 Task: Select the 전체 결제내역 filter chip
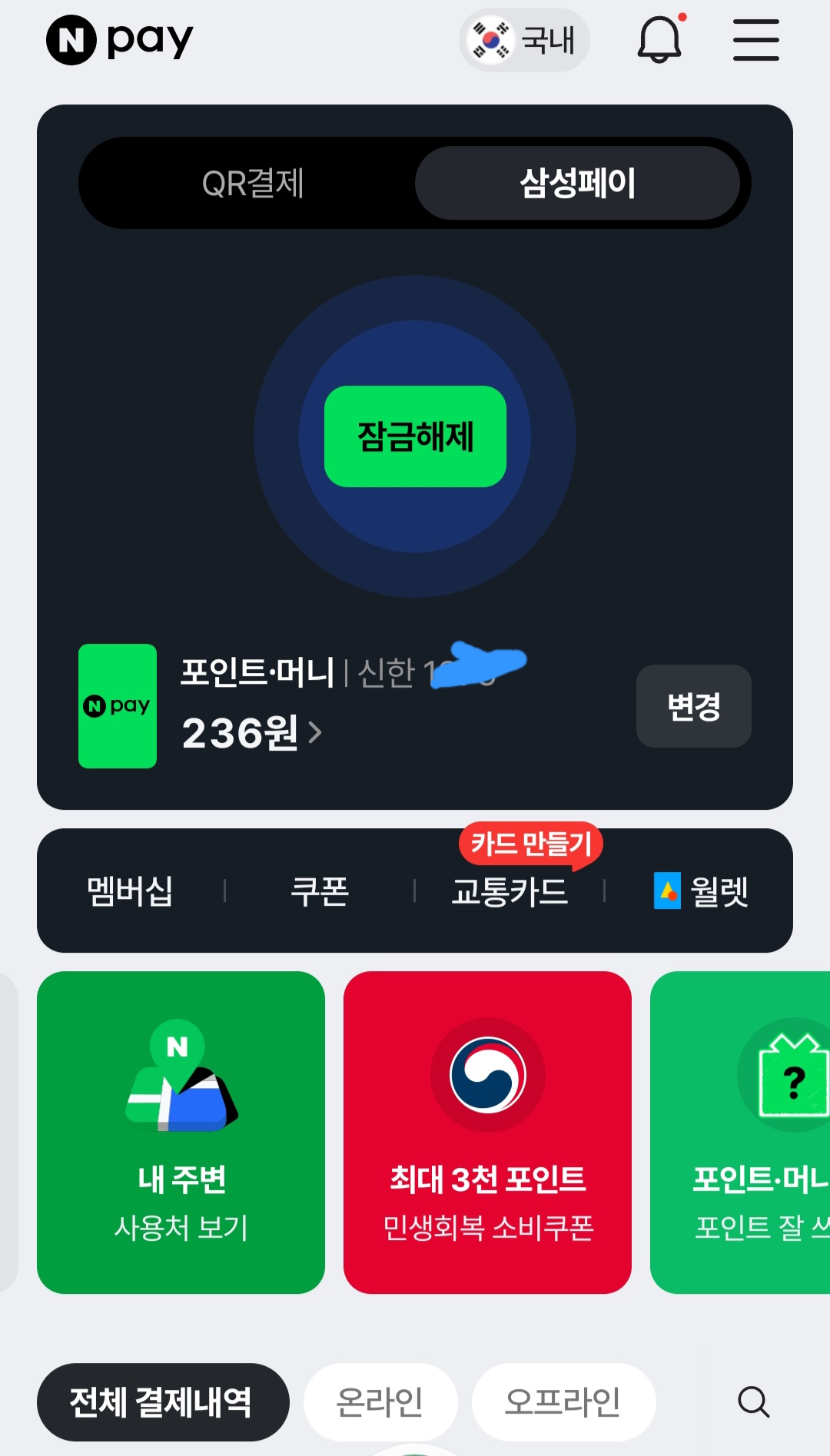[162, 1401]
